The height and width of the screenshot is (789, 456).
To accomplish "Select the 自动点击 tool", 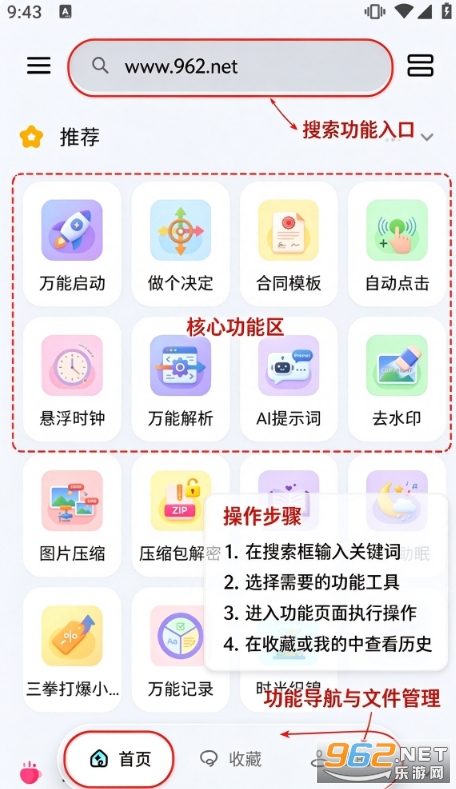I will click(397, 244).
